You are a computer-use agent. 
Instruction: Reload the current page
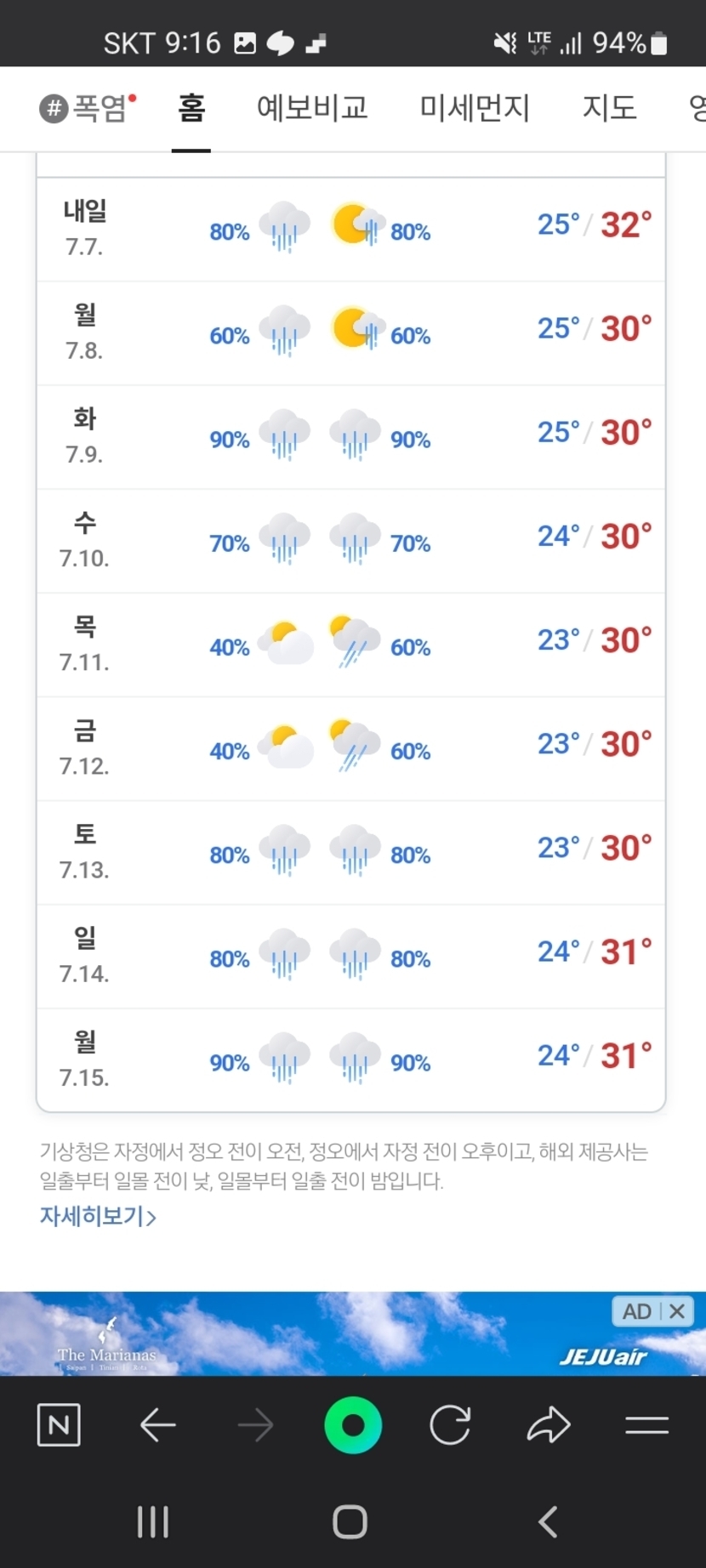coord(450,1425)
